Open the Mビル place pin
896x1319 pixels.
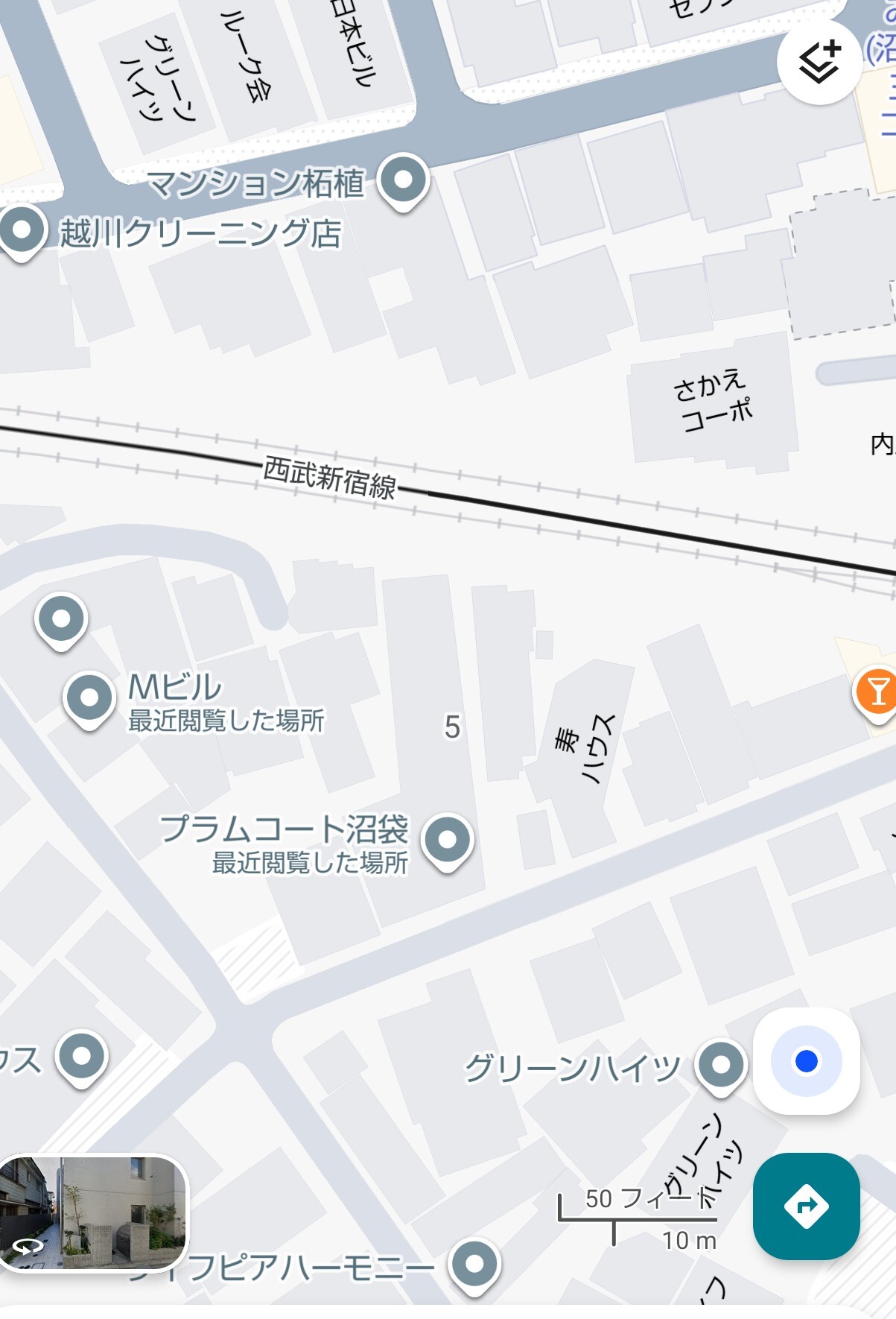click(x=89, y=698)
